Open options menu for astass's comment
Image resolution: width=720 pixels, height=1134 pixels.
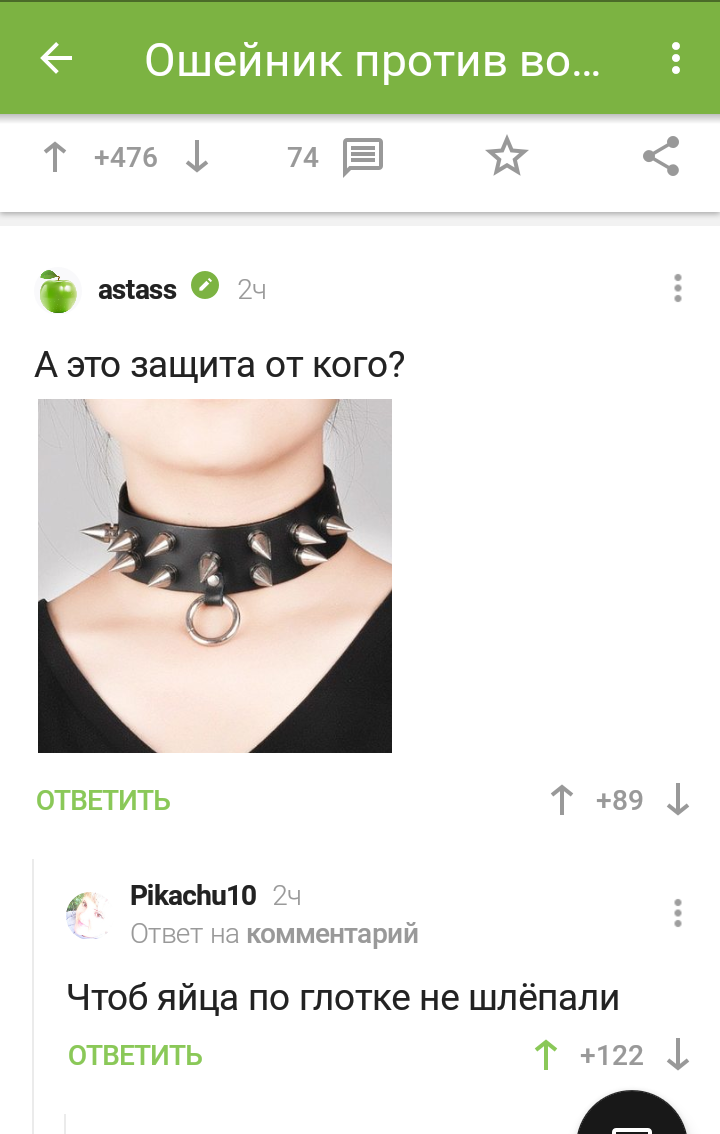tap(678, 289)
